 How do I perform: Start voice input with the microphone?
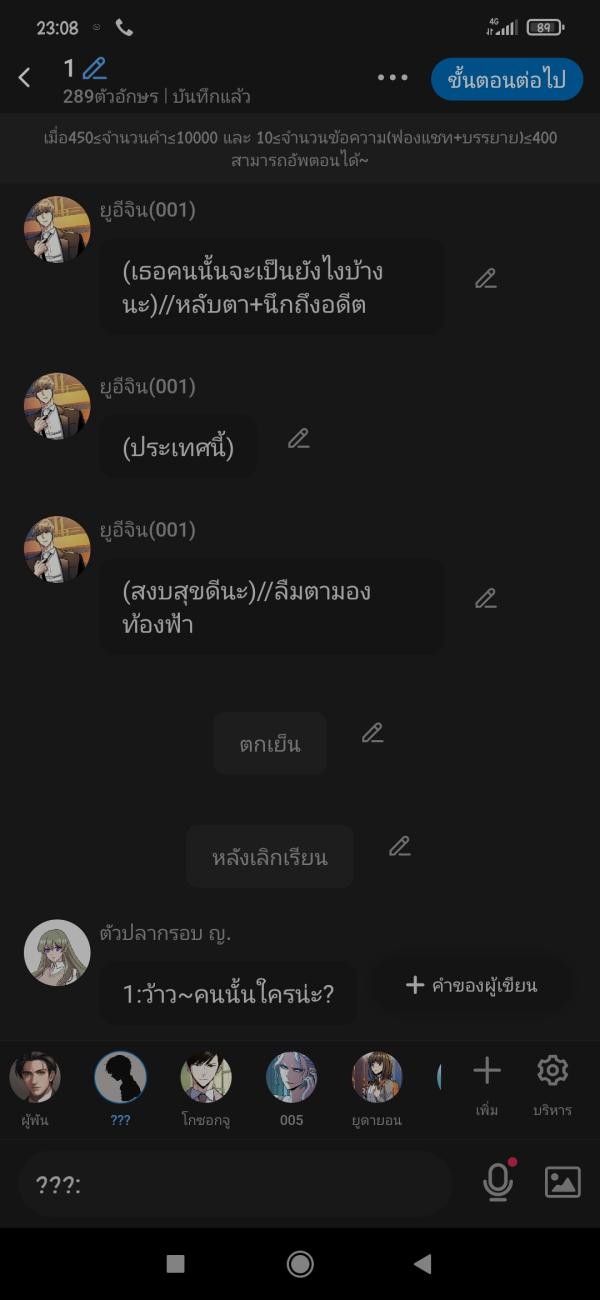point(498,1182)
